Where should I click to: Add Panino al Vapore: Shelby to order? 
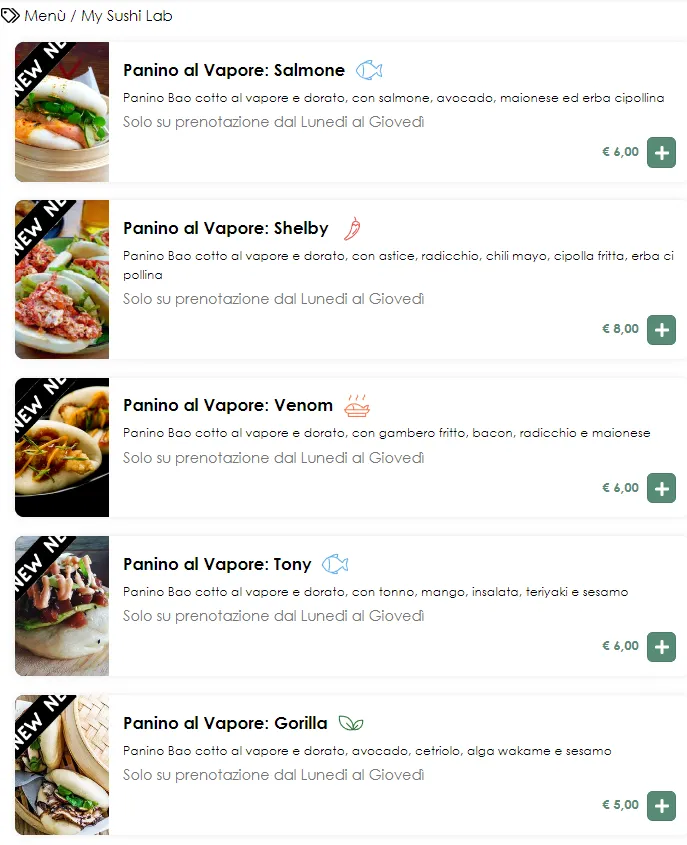(661, 329)
